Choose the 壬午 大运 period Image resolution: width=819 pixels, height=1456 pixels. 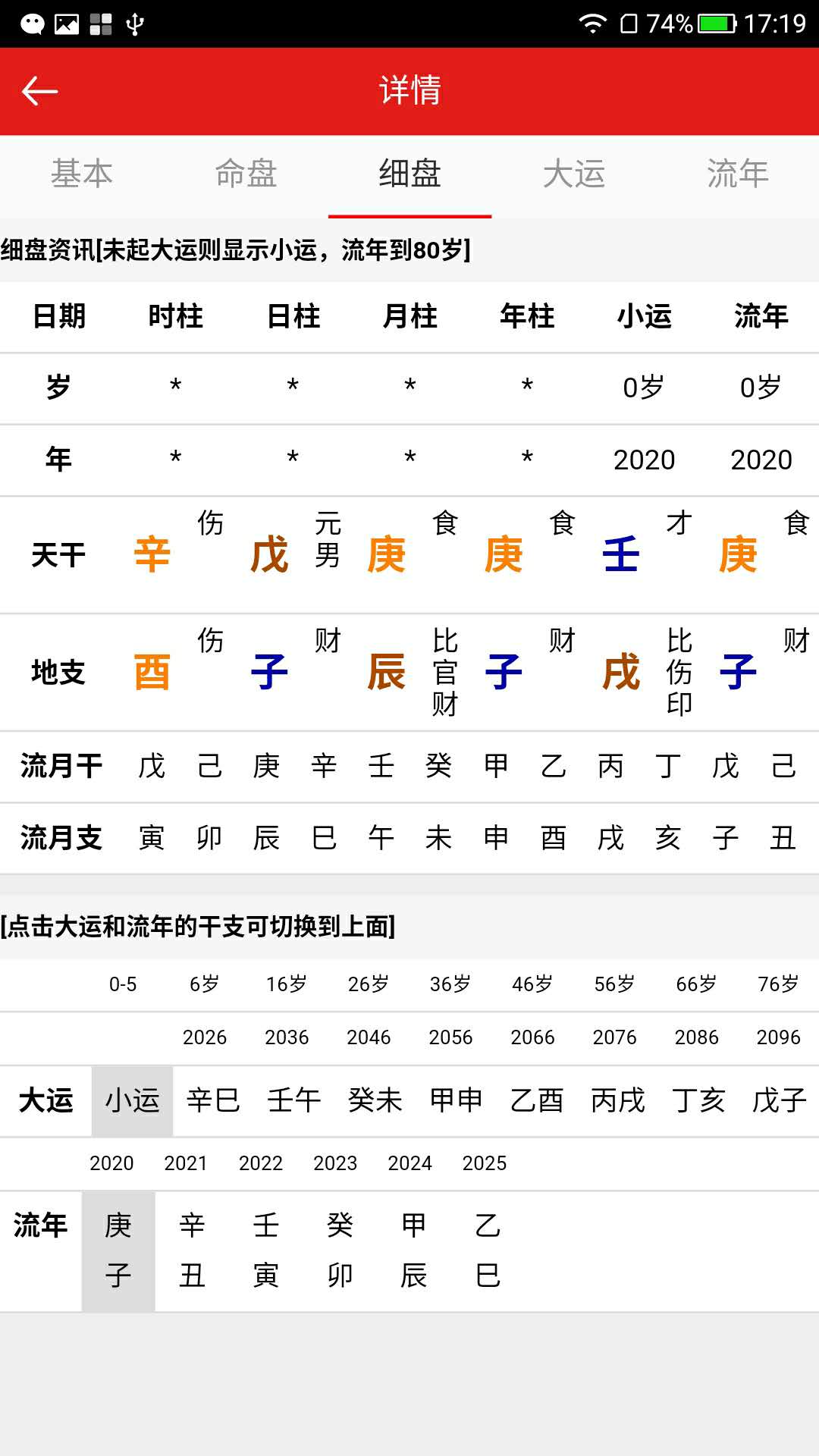click(294, 1100)
